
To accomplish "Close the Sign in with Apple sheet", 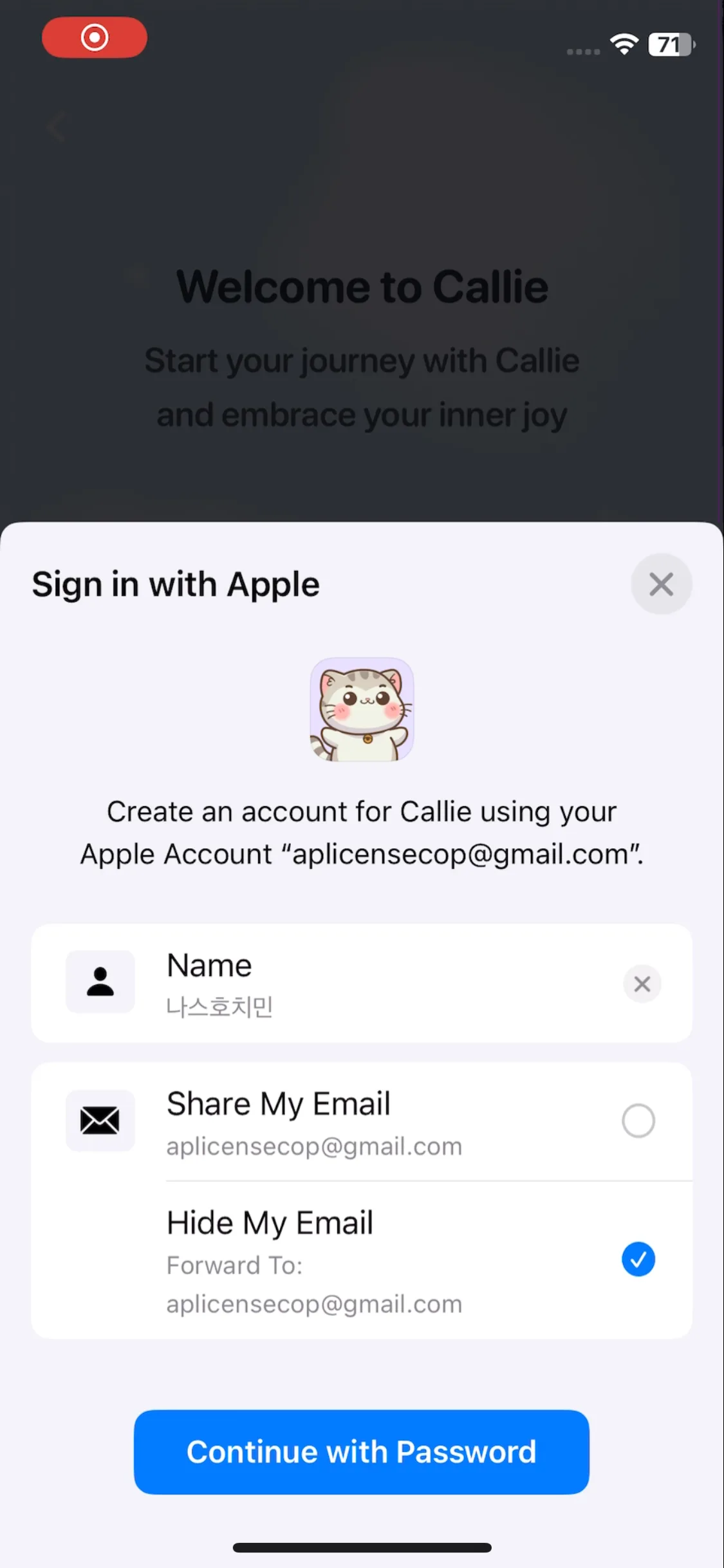I will click(x=661, y=584).
